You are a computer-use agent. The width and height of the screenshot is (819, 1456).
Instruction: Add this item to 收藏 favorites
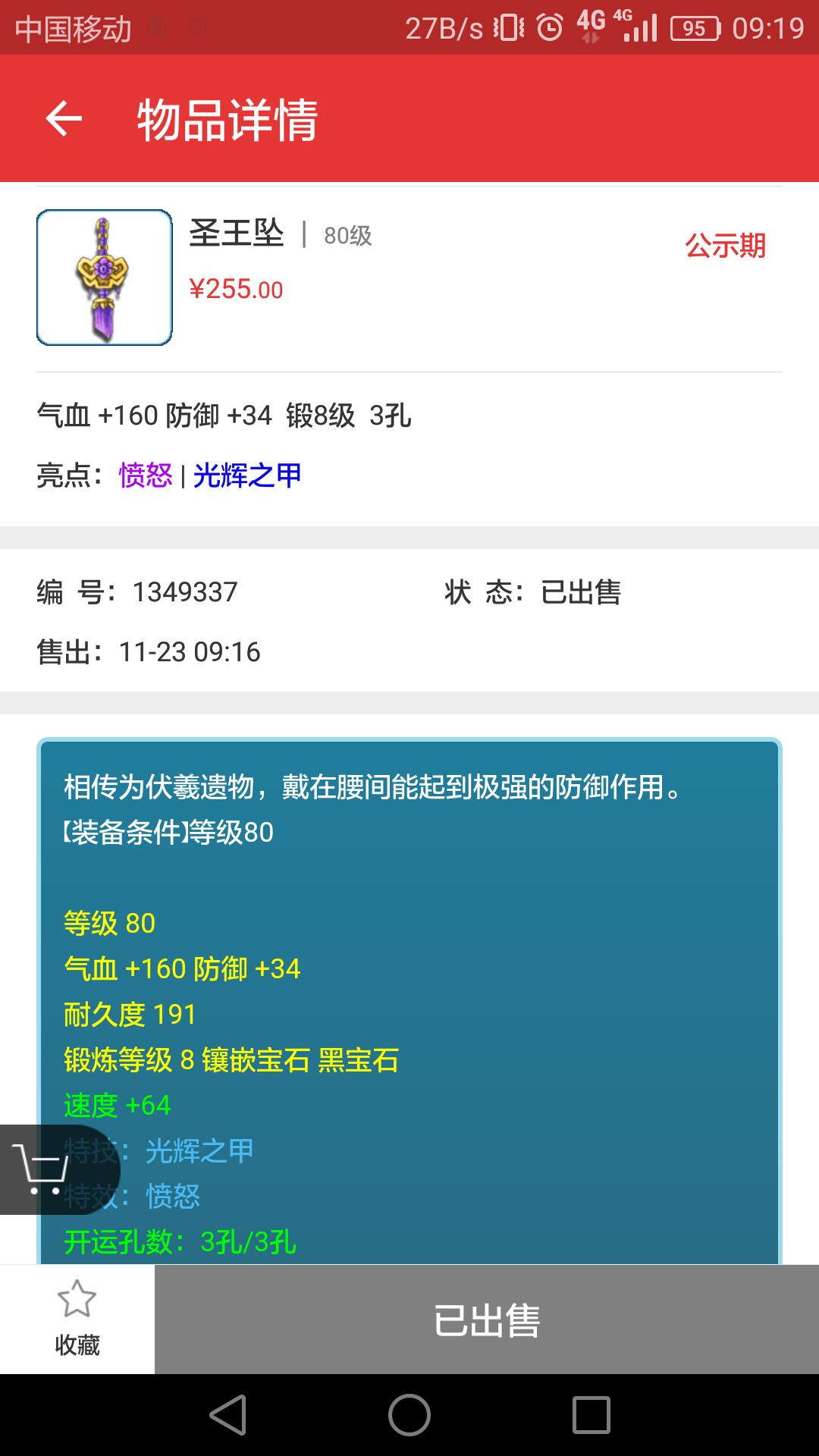click(77, 1319)
